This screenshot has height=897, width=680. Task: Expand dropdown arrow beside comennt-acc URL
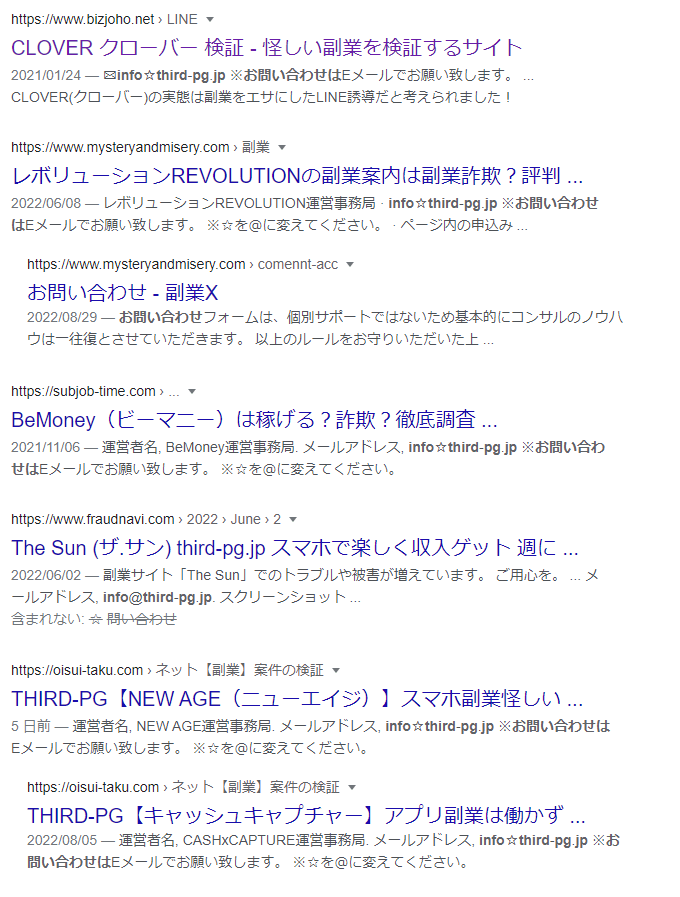pos(350,264)
